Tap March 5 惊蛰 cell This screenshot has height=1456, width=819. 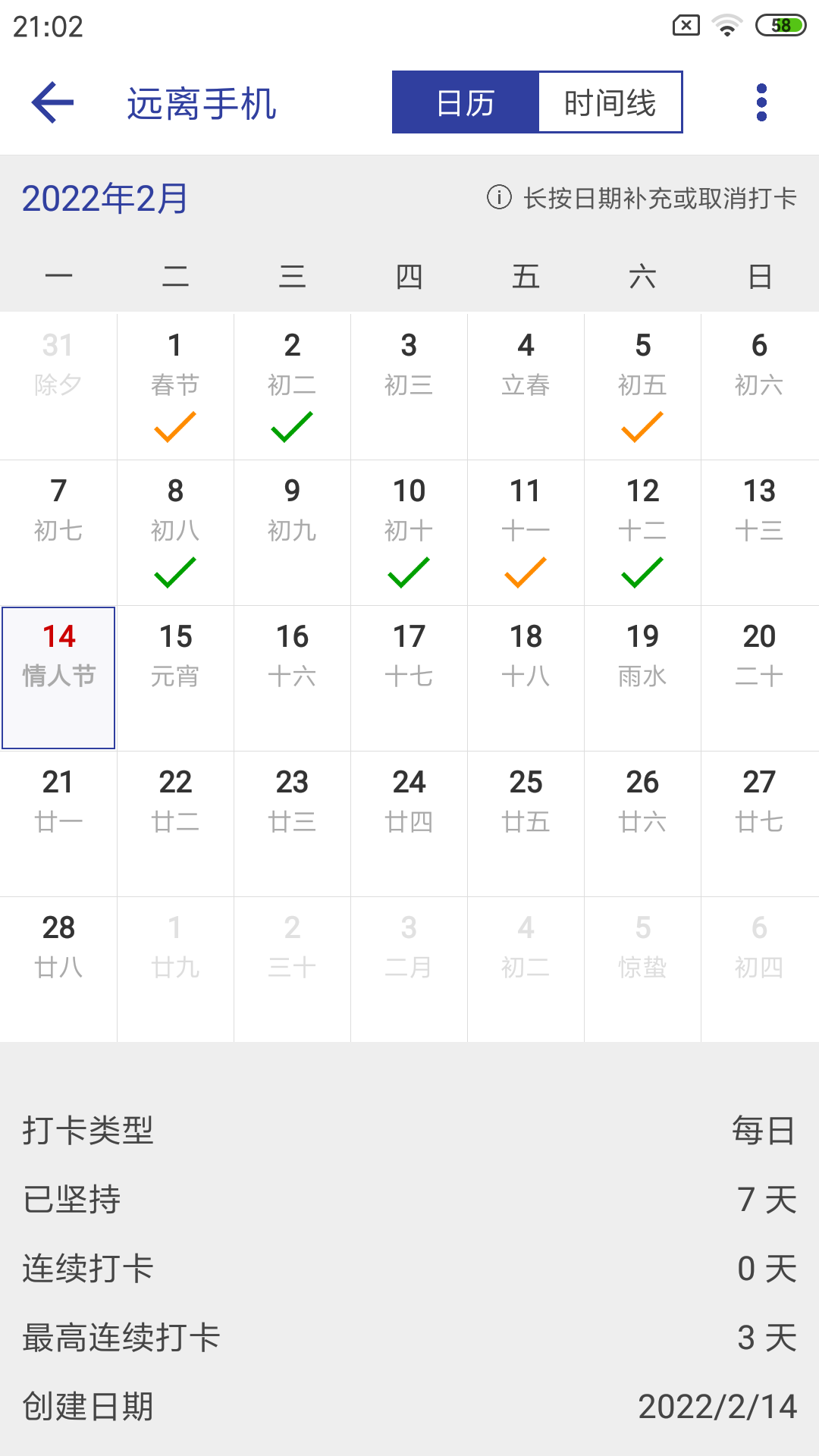click(642, 968)
